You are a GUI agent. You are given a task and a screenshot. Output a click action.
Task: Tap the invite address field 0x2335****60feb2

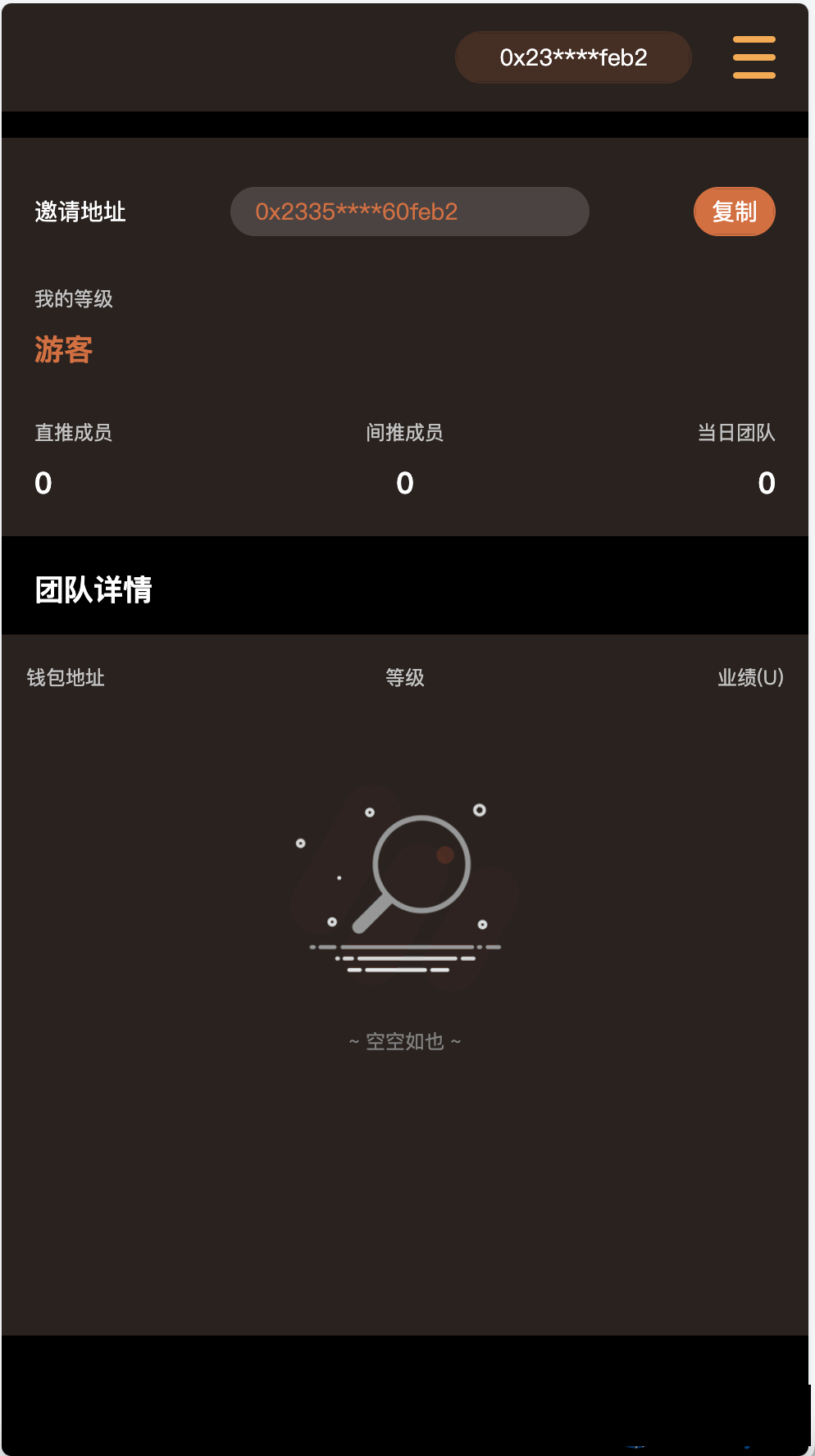(409, 212)
